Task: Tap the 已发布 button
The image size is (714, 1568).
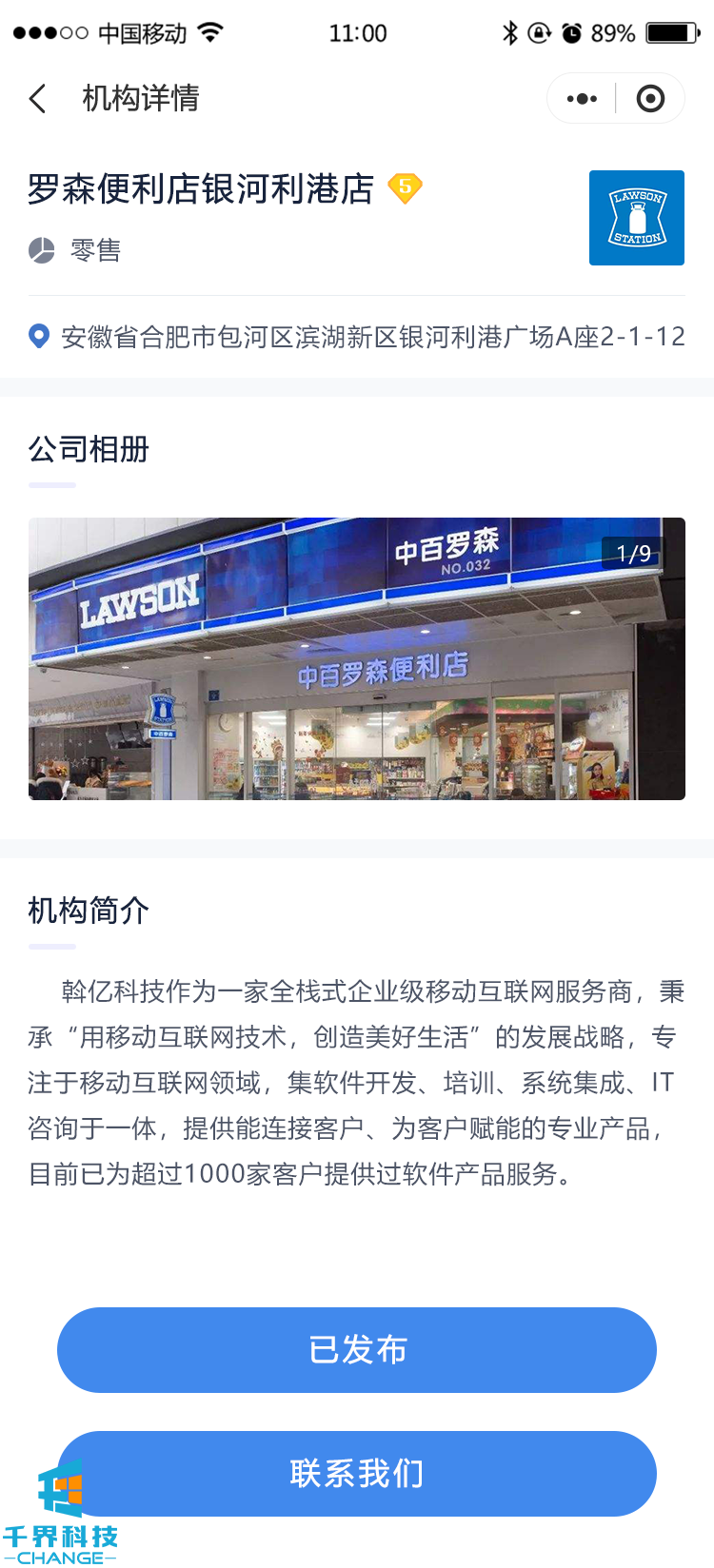Action: (x=357, y=1349)
